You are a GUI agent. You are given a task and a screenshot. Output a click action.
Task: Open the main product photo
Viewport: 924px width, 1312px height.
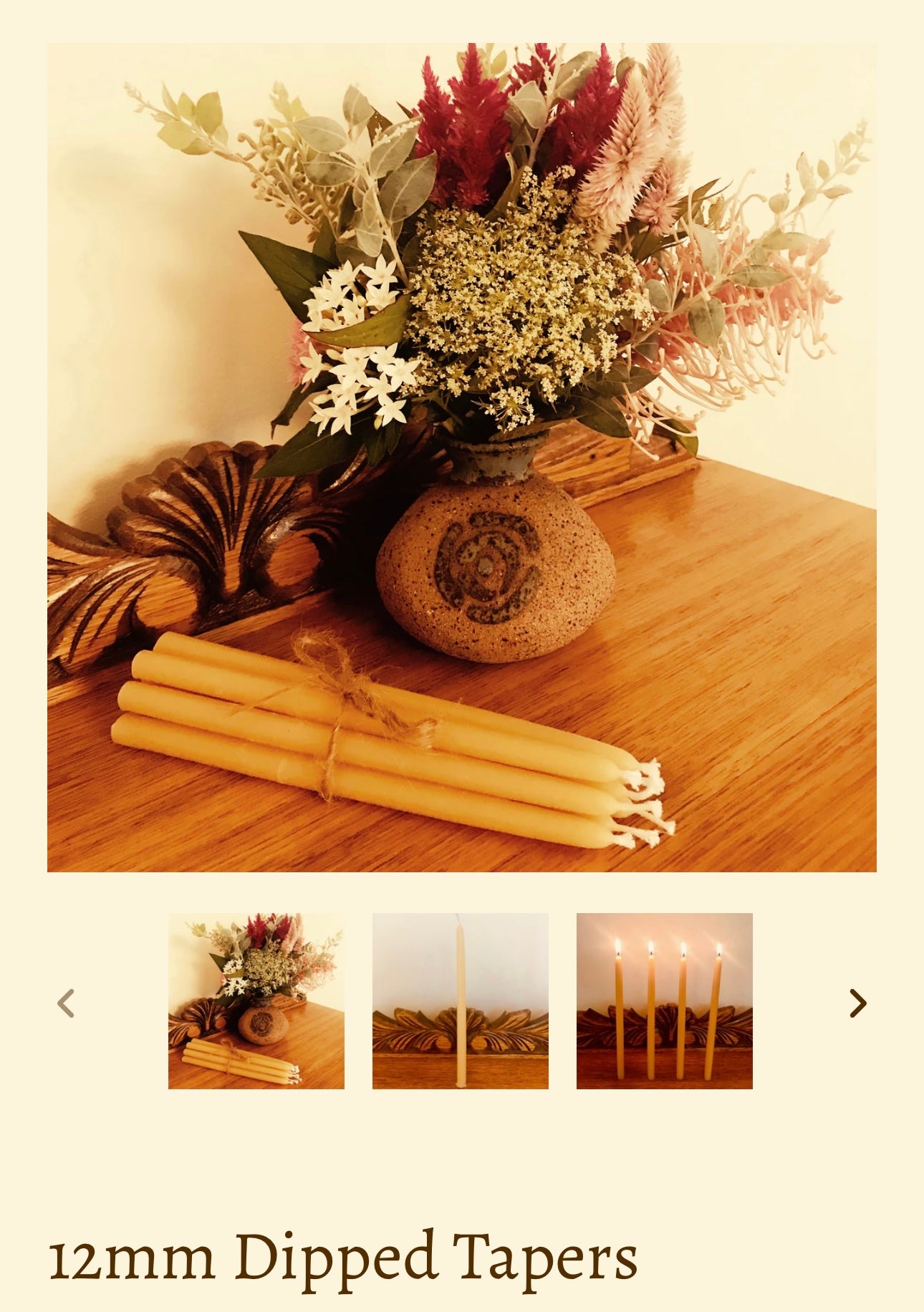click(461, 457)
